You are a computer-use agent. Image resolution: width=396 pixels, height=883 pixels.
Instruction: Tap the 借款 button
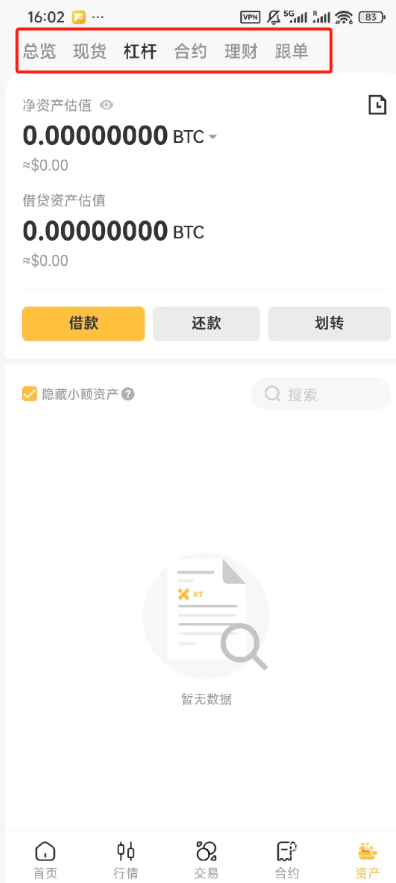click(83, 324)
